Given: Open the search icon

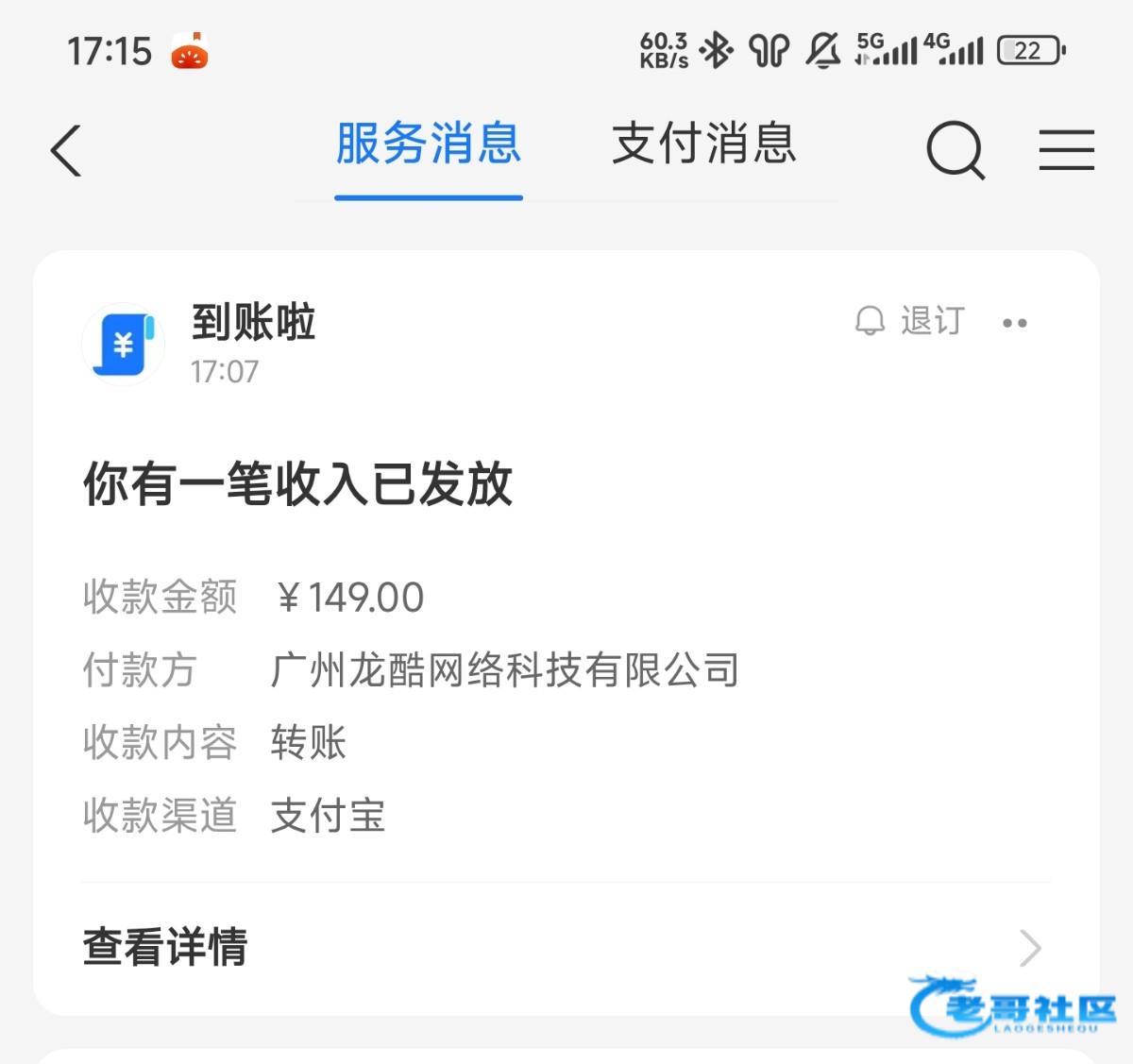Looking at the screenshot, I should (955, 151).
